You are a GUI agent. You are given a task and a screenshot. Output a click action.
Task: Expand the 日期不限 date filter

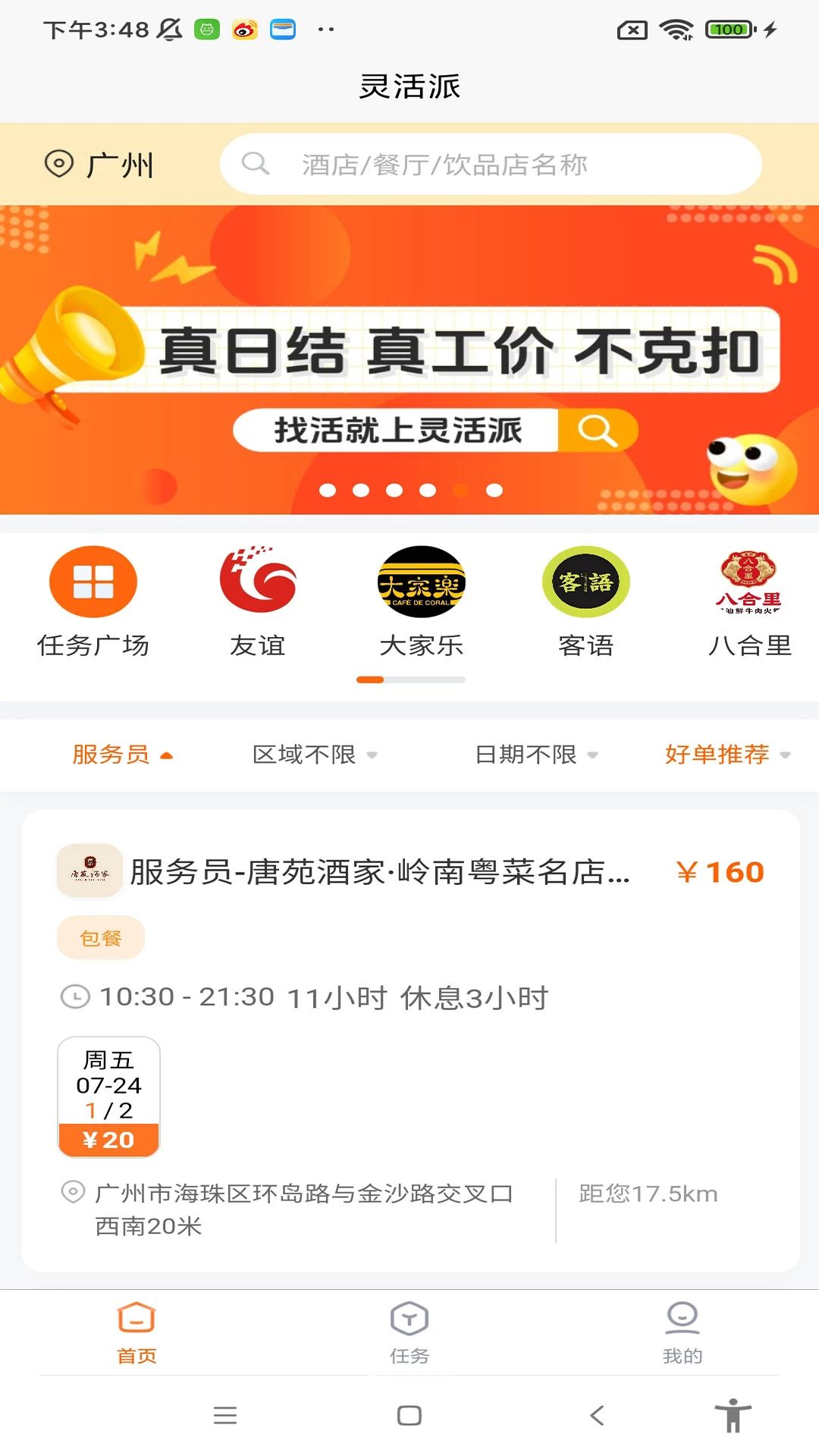[x=536, y=755]
